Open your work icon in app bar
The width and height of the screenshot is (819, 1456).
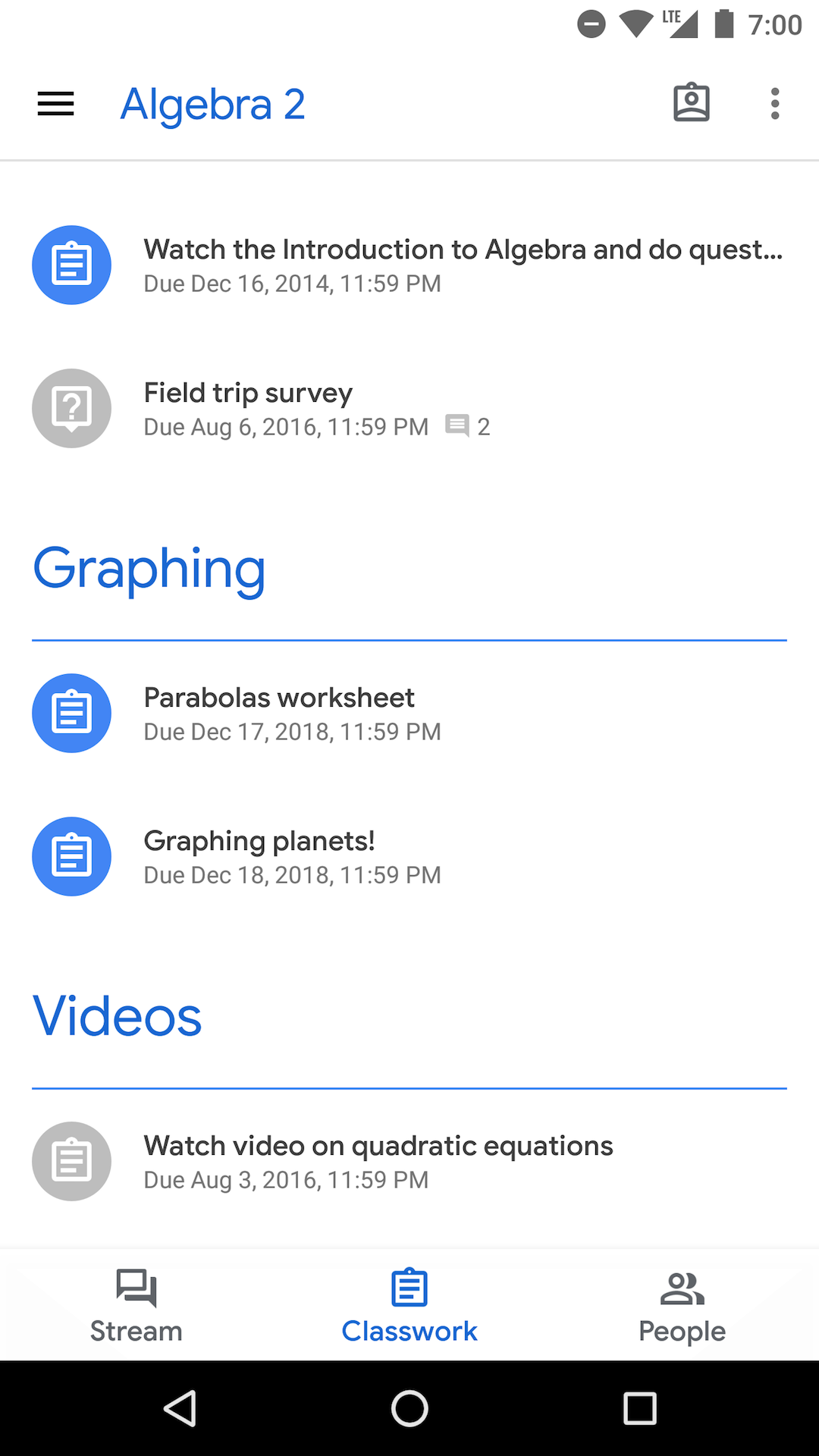[691, 103]
